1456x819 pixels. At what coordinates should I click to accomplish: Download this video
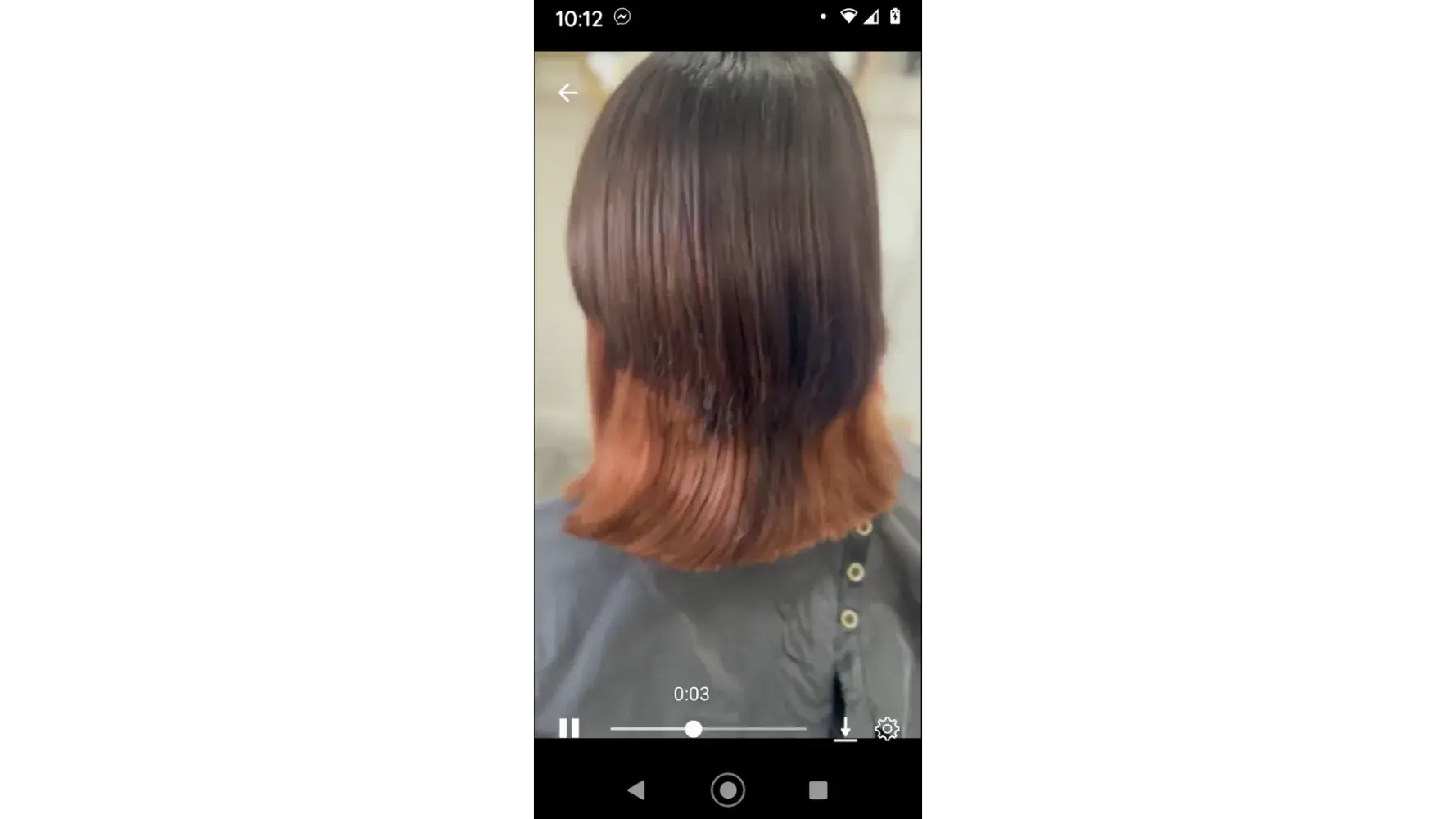(x=845, y=728)
